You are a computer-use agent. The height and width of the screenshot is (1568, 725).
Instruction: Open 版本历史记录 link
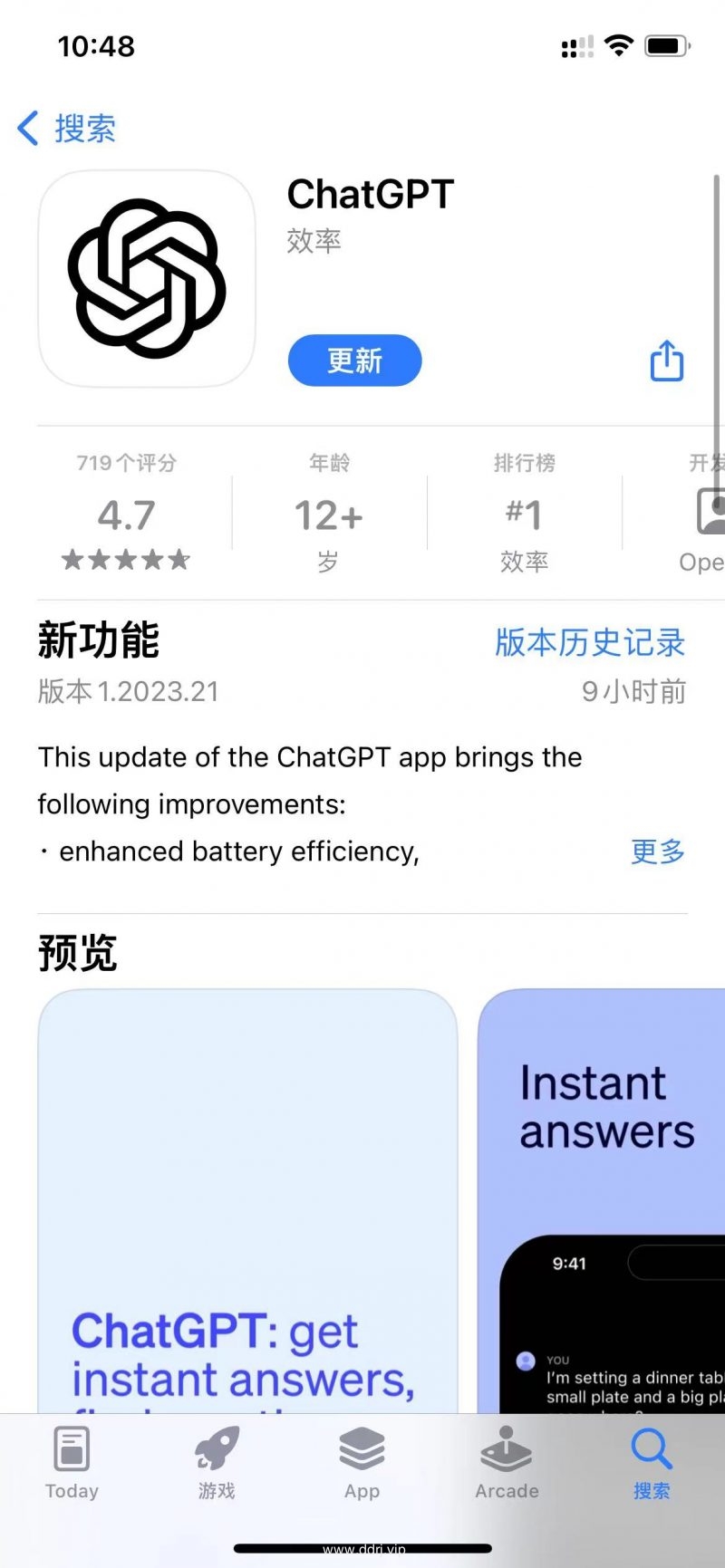(590, 642)
